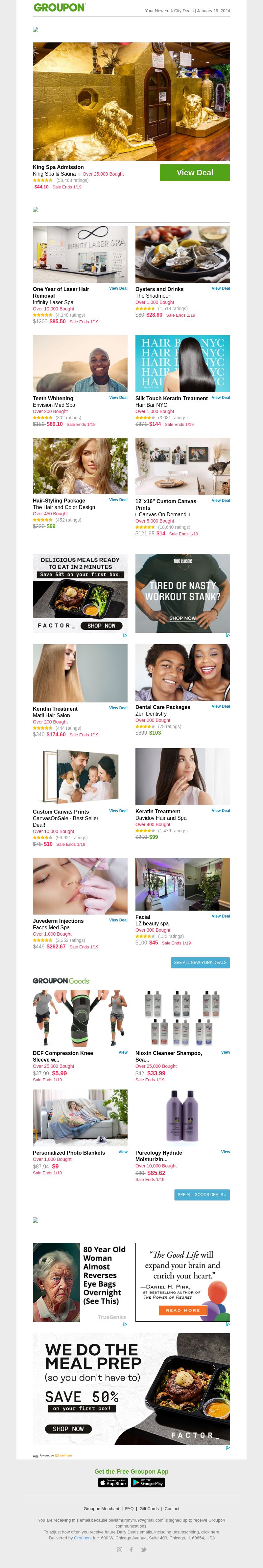This screenshot has width=263, height=1568.
Task: Open the 12"x16" Custom Canvas Prints image
Action: tap(182, 466)
